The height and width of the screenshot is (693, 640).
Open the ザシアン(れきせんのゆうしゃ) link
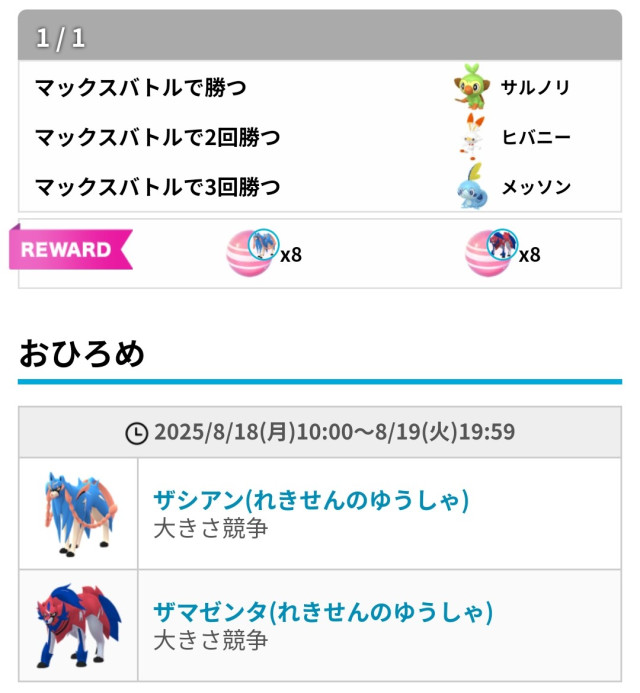[x=311, y=499]
